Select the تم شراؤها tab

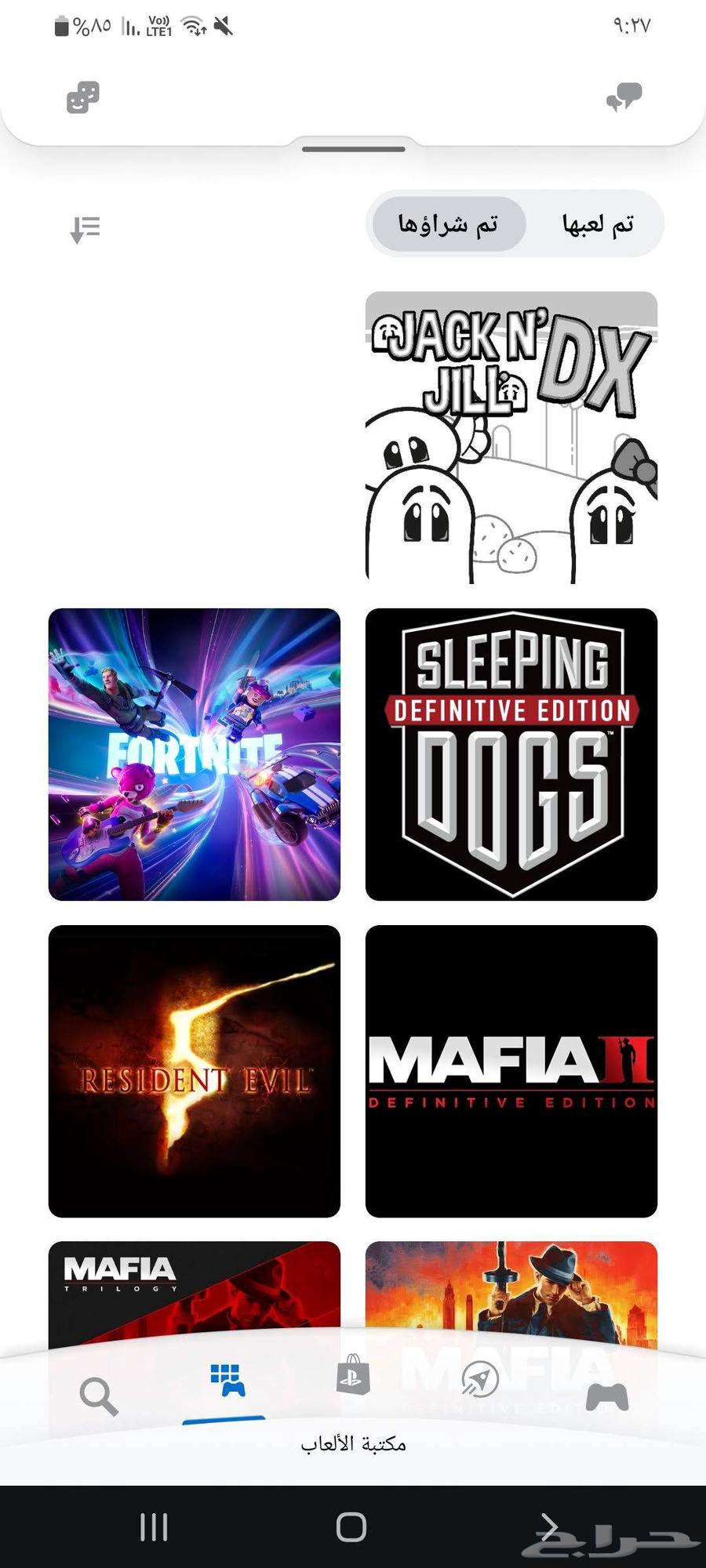coord(448,225)
